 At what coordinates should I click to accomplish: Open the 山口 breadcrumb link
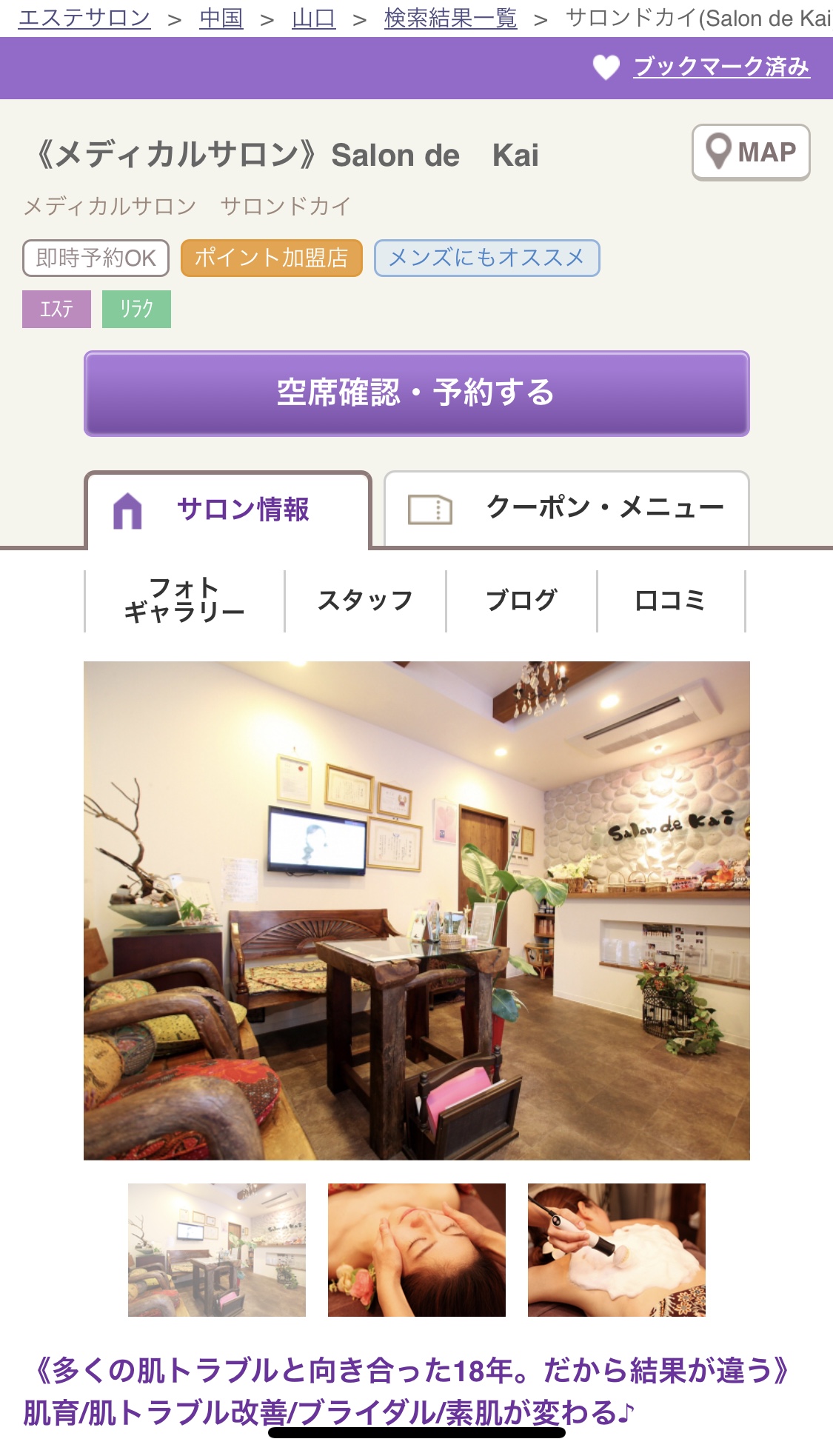314,18
